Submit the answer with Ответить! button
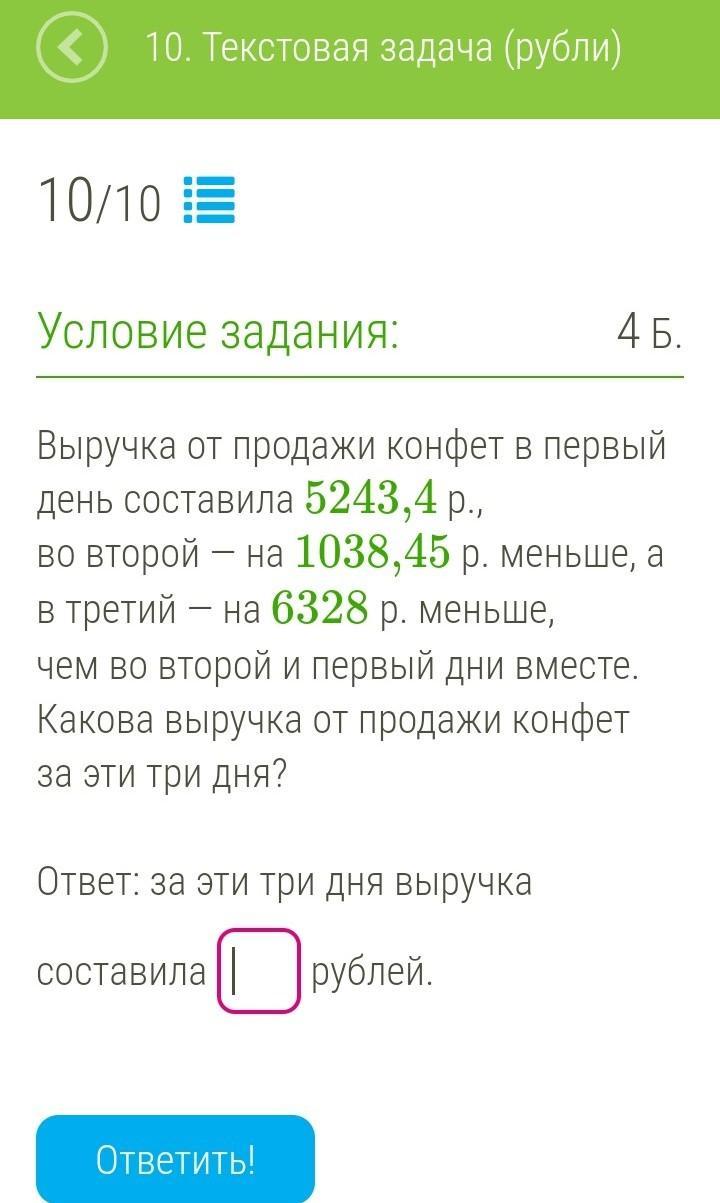The width and height of the screenshot is (720, 1203). point(176,1160)
